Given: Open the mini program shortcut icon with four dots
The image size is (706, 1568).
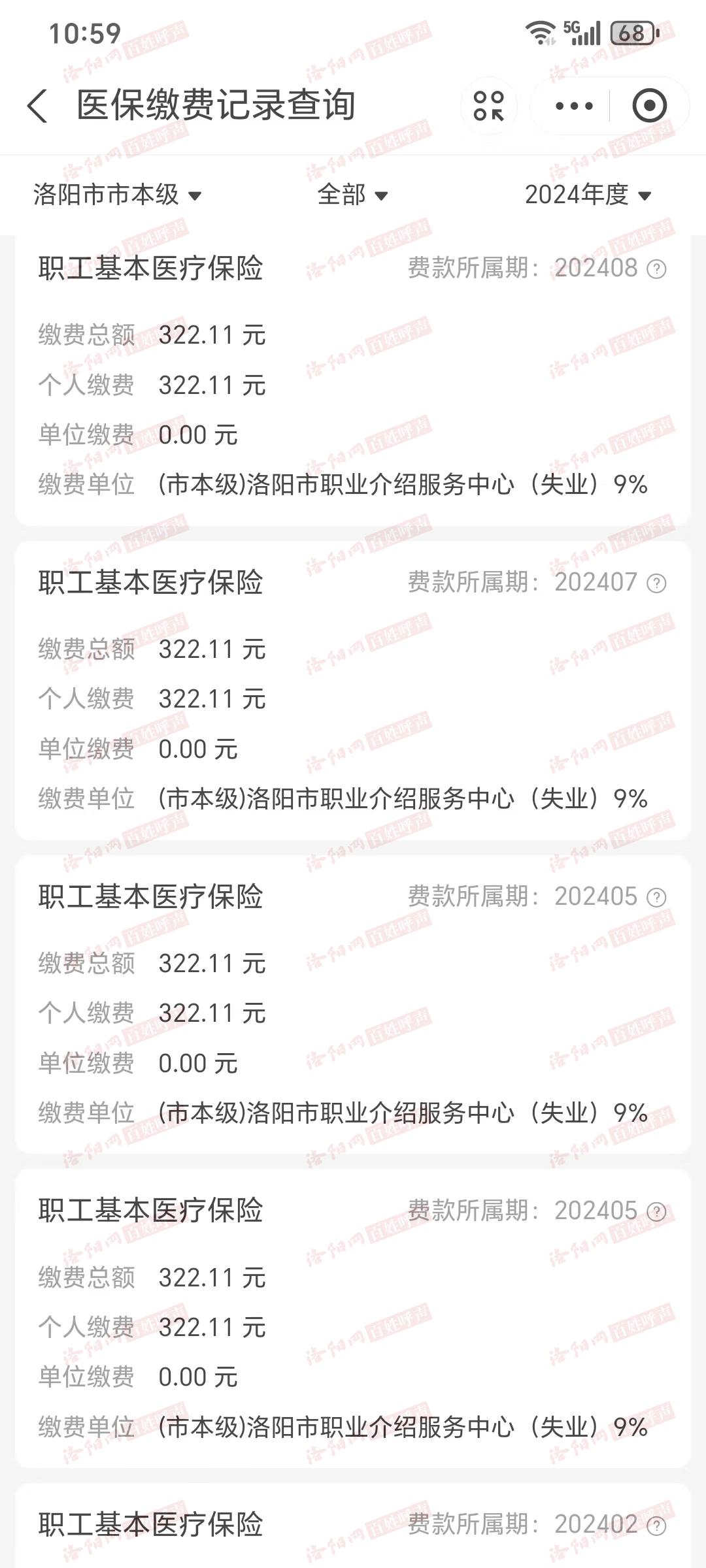Looking at the screenshot, I should [489, 106].
